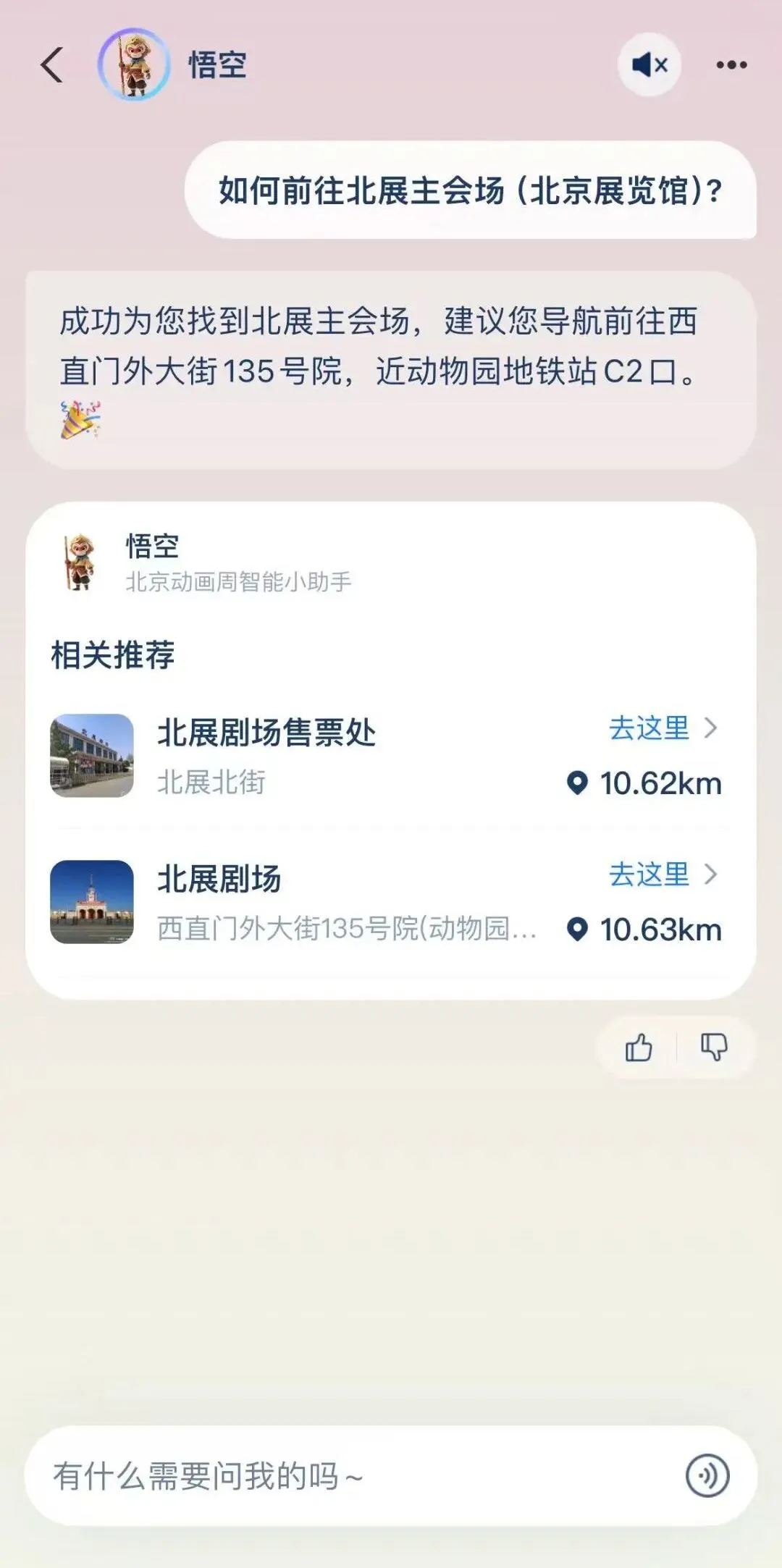Screen dimensions: 782x1568
Task: Give the answer a thumbs down
Action: point(713,1048)
